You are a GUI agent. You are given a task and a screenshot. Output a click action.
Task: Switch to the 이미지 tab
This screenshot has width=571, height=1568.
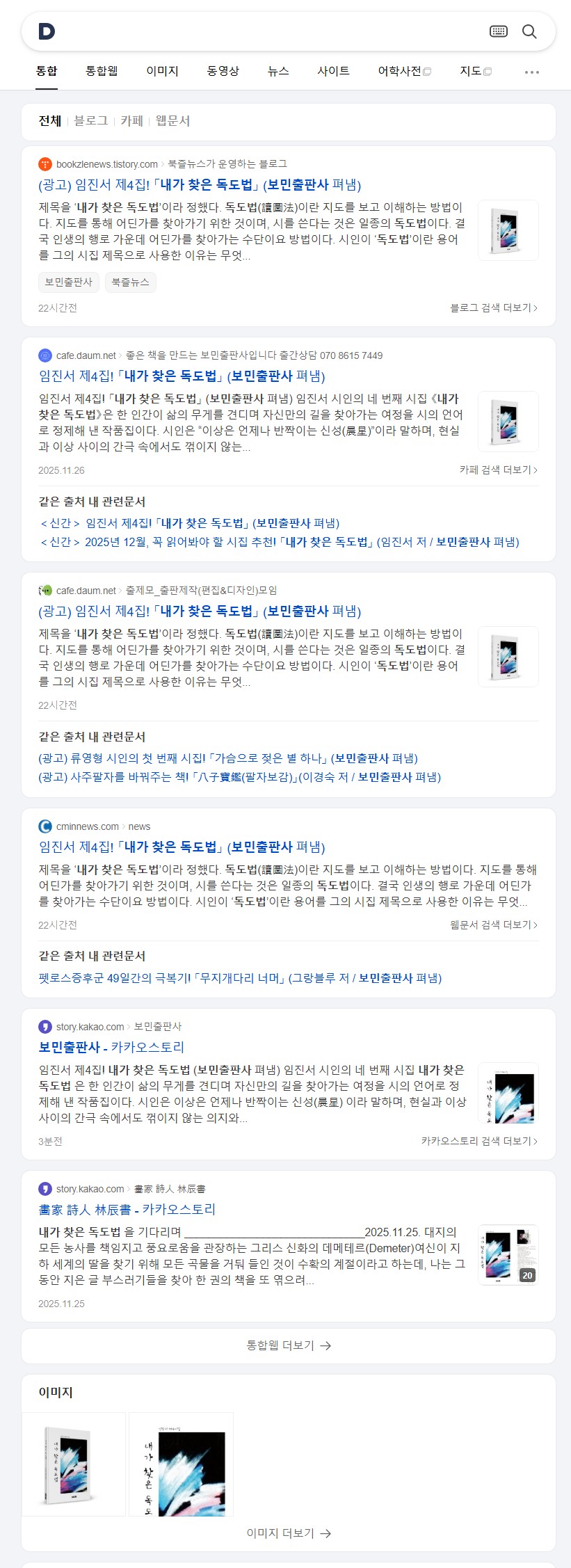tap(162, 71)
